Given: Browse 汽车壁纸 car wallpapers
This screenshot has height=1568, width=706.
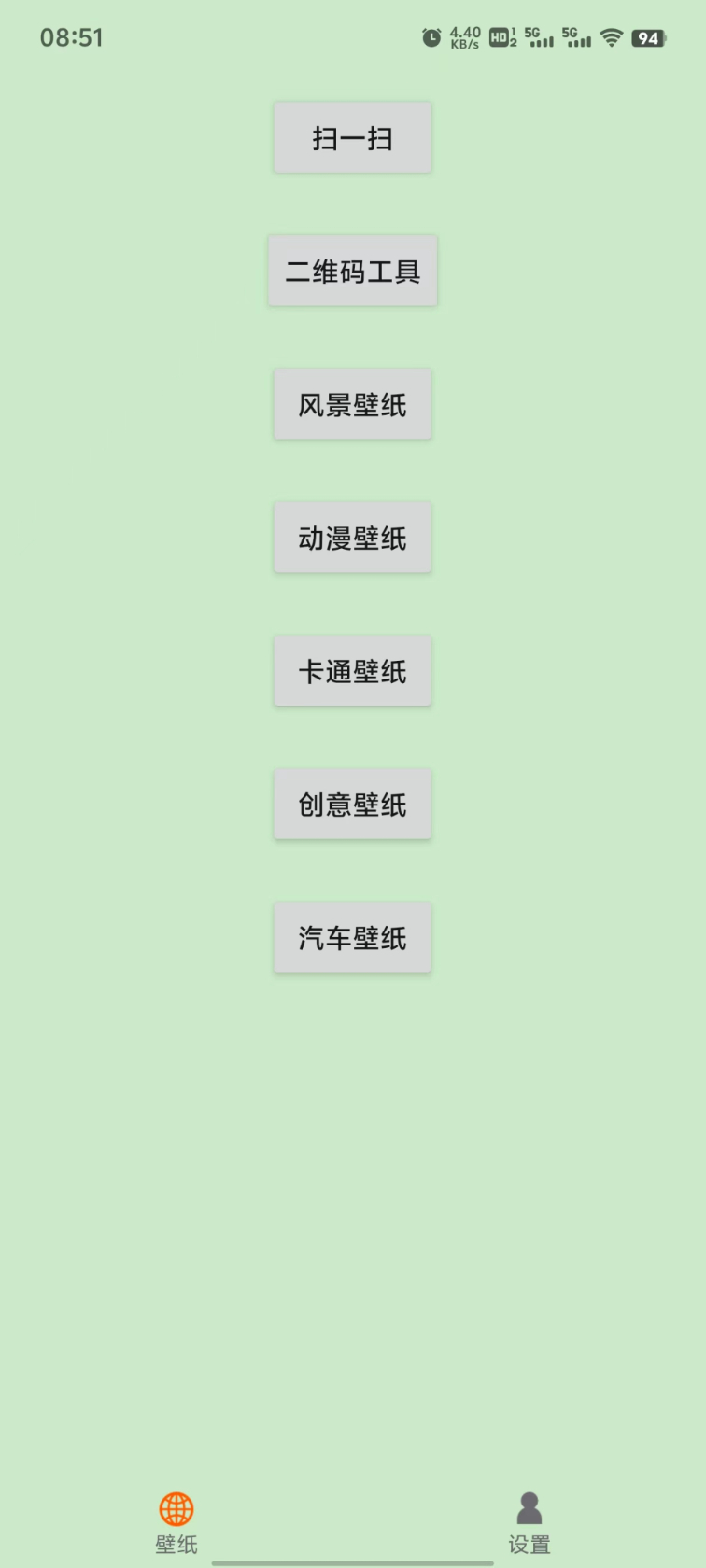Looking at the screenshot, I should (352, 937).
